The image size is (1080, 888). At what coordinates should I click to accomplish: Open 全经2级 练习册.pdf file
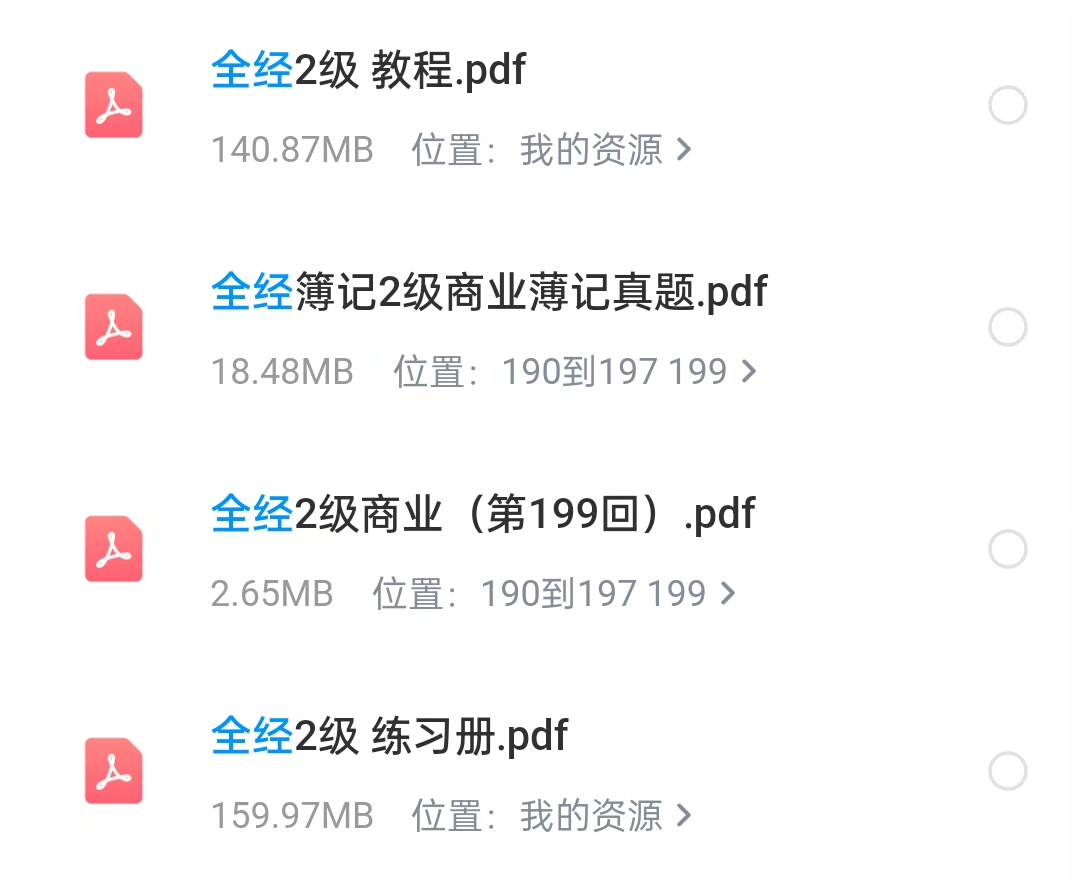(x=389, y=737)
